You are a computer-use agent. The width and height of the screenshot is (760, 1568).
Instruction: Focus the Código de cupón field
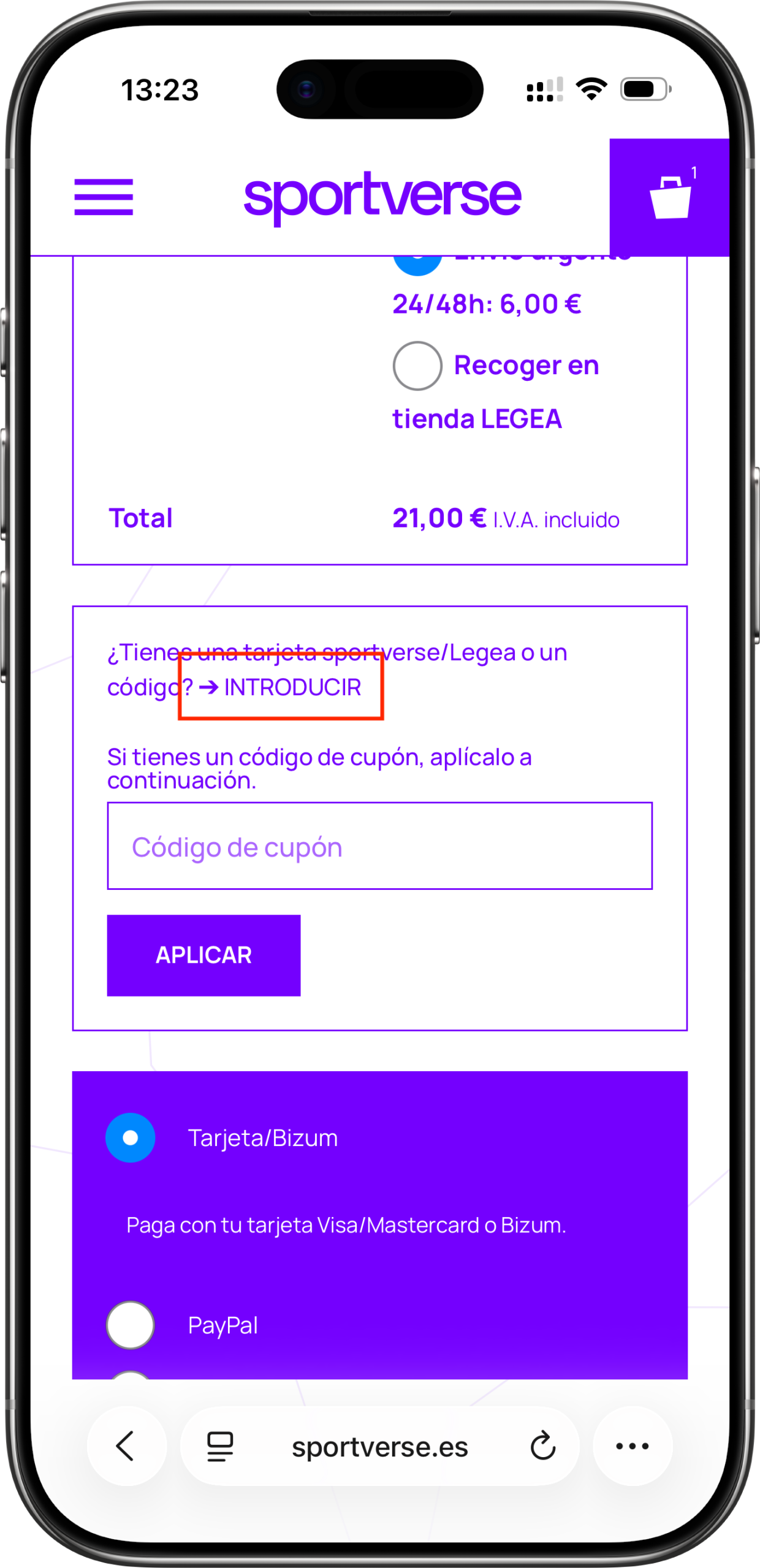tap(379, 846)
